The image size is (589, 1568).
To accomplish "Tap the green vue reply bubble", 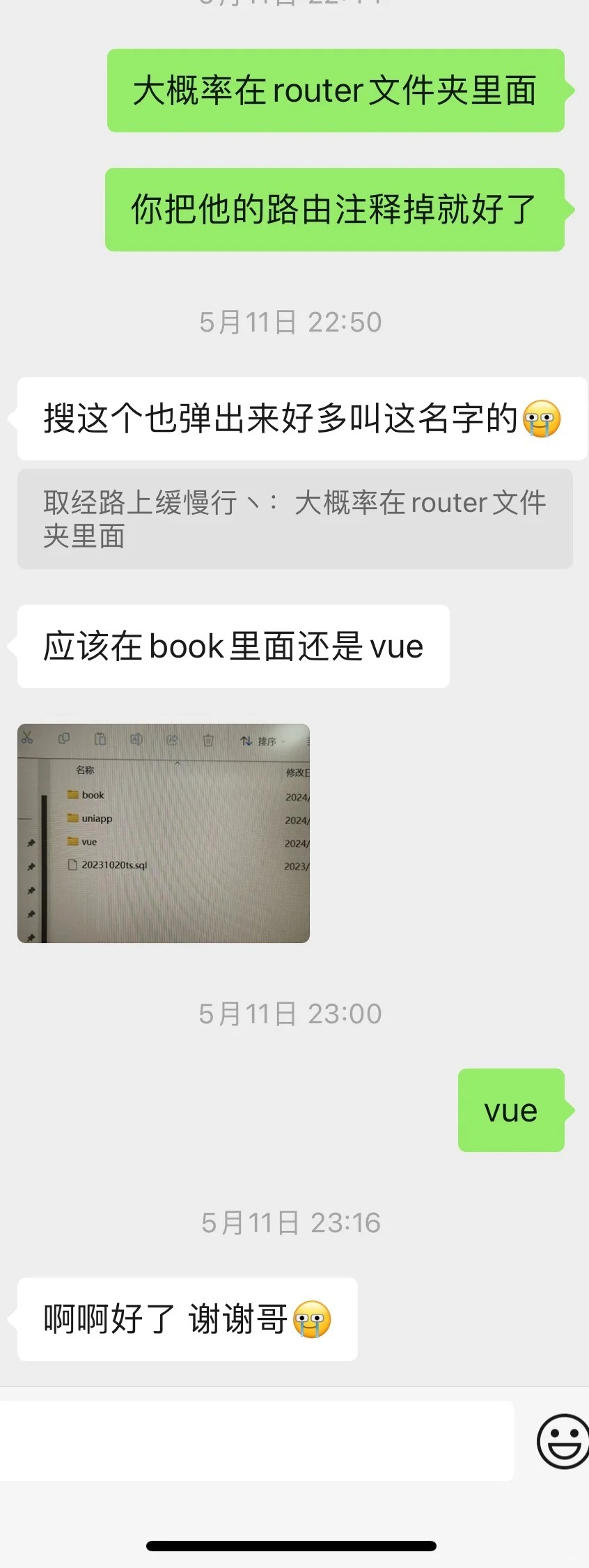I will (x=510, y=1110).
